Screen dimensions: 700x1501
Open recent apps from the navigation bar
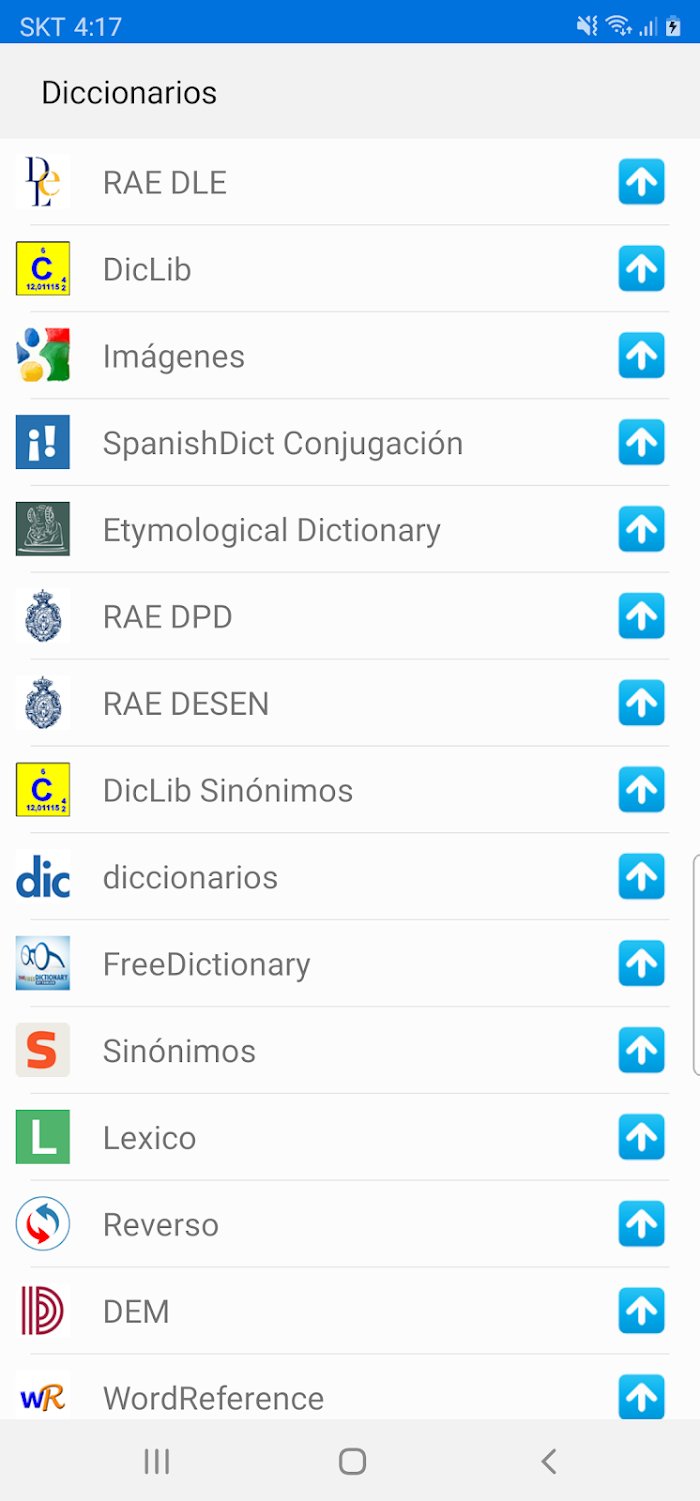coord(157,1461)
